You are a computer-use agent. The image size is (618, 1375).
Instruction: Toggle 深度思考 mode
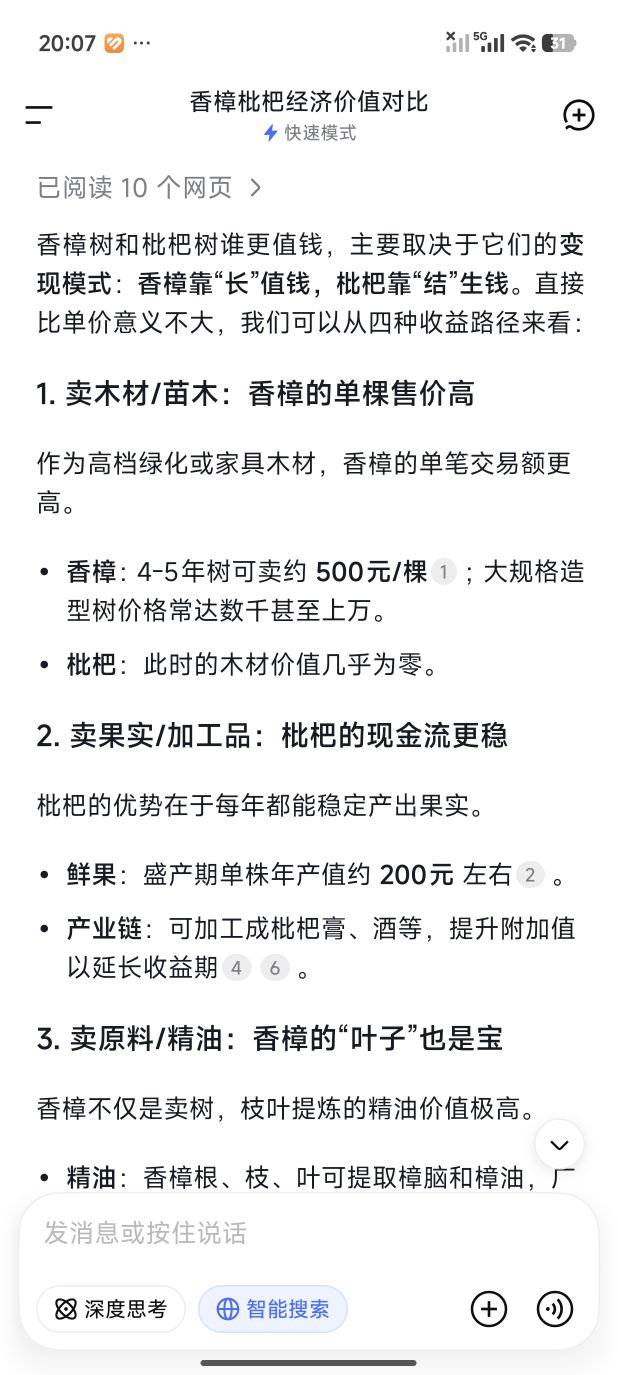click(x=111, y=1309)
